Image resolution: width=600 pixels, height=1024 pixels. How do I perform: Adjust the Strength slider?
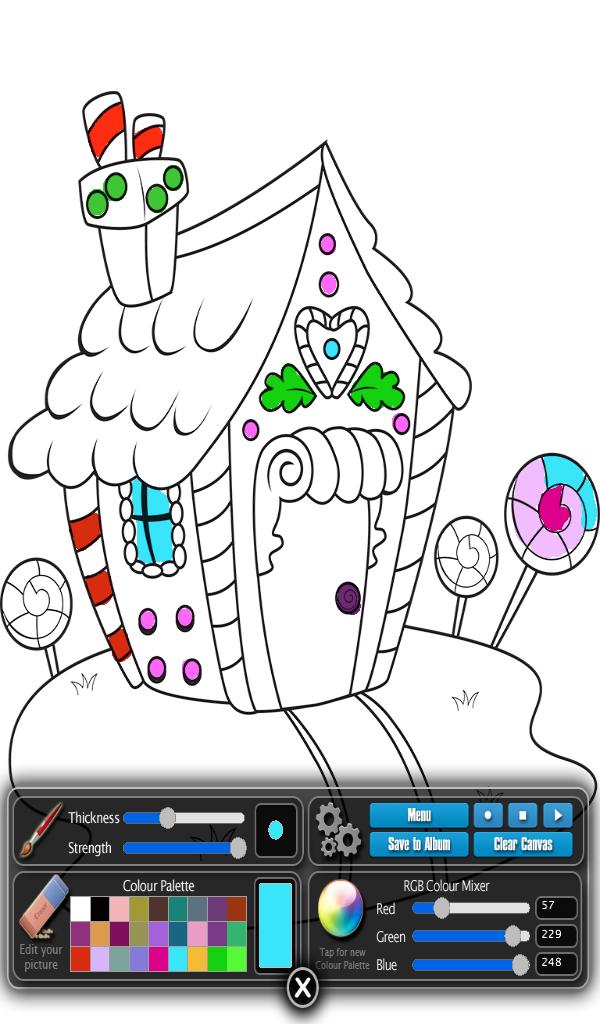click(x=237, y=848)
